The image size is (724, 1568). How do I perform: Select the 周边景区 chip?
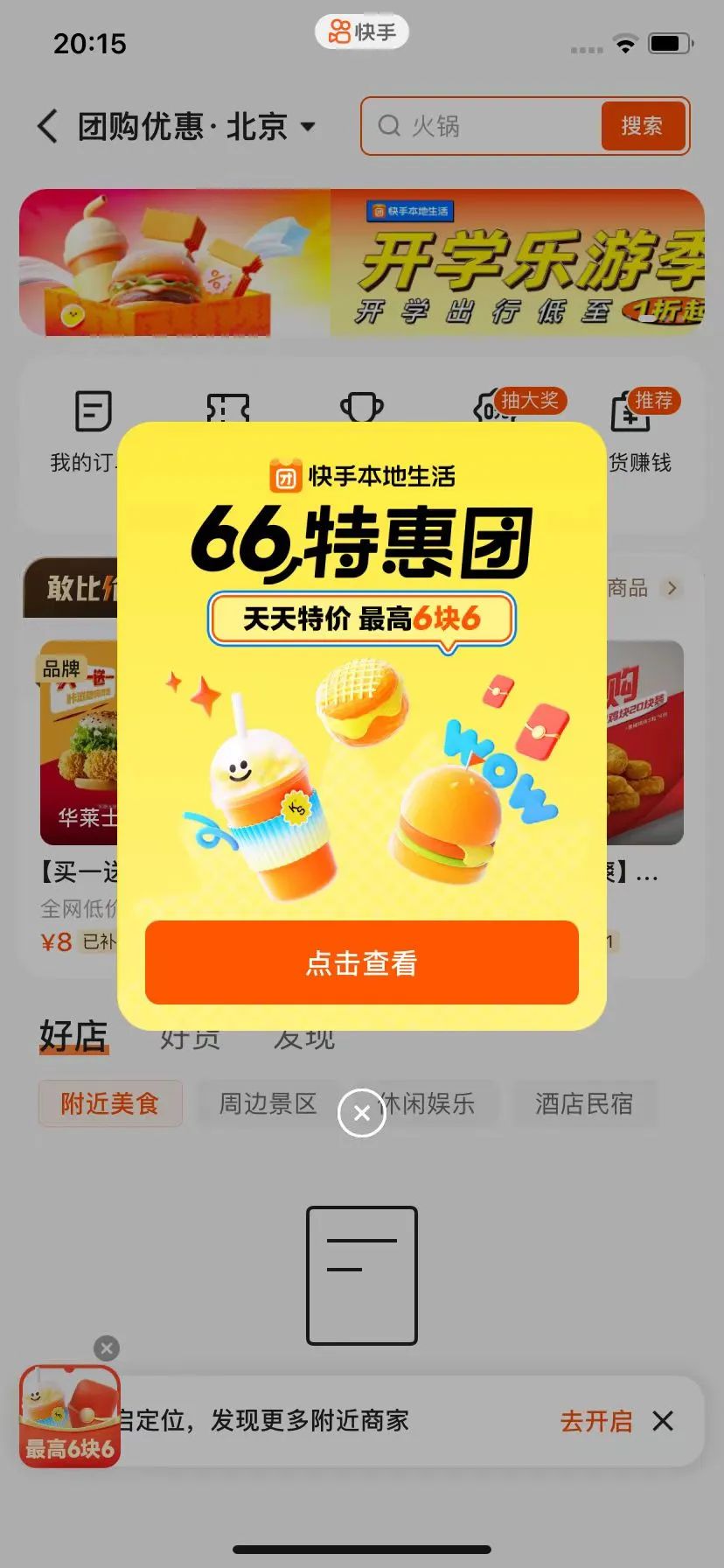pos(267,1103)
